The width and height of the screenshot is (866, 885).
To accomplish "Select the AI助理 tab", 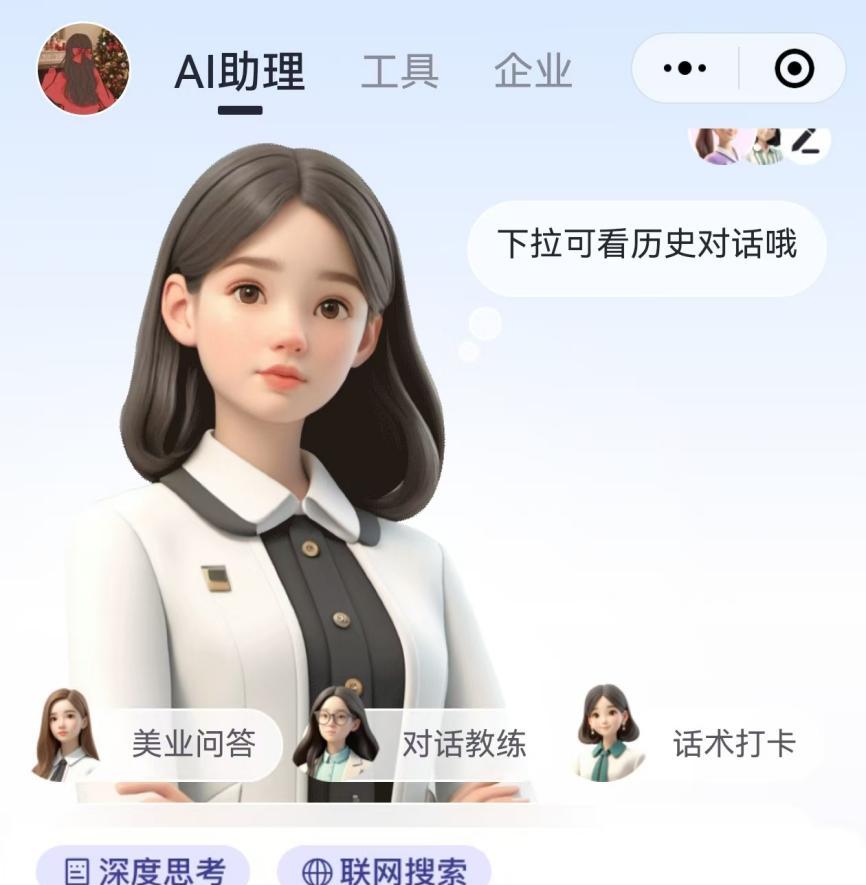I will pos(240,72).
